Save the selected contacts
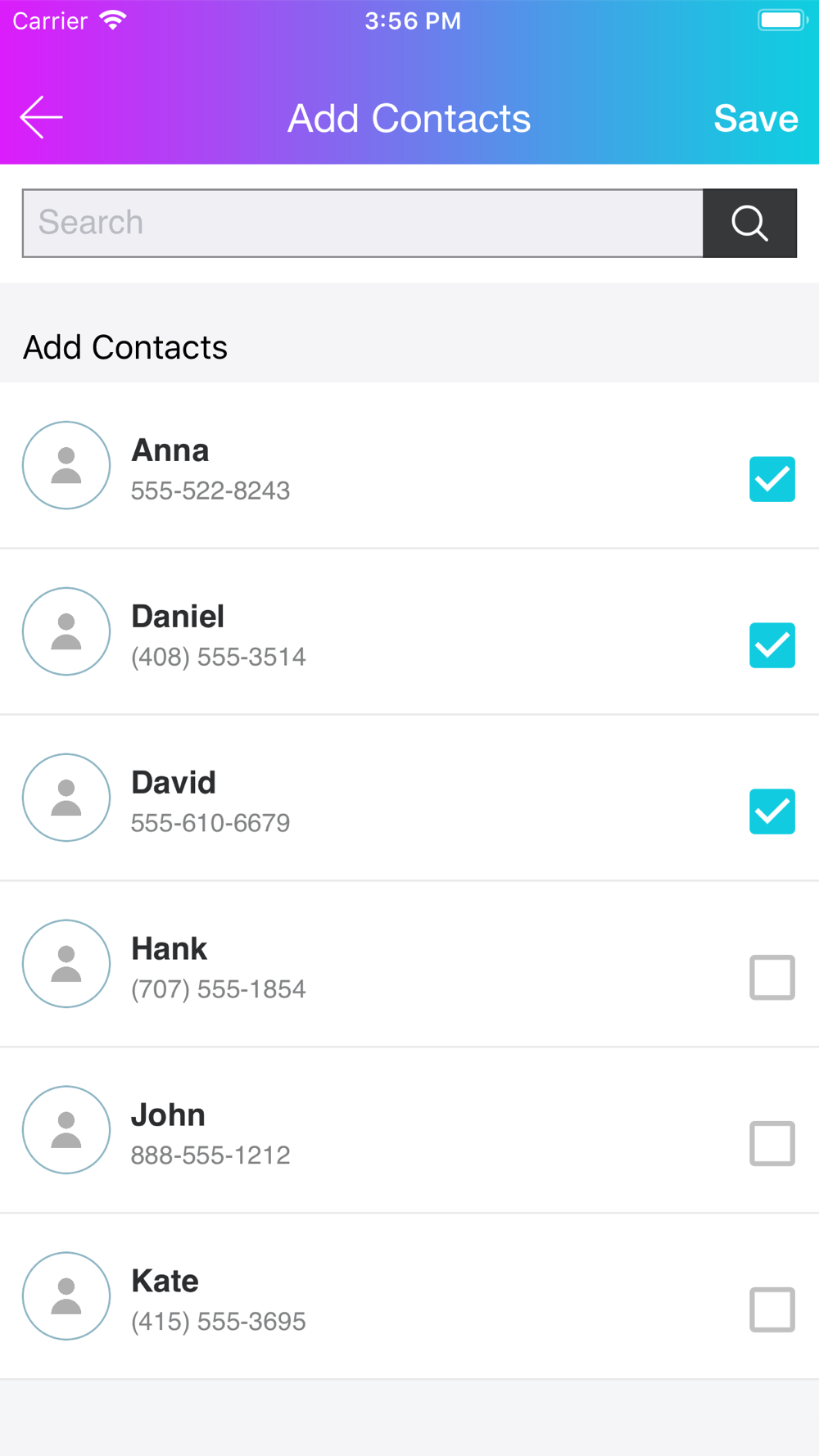 tap(755, 119)
